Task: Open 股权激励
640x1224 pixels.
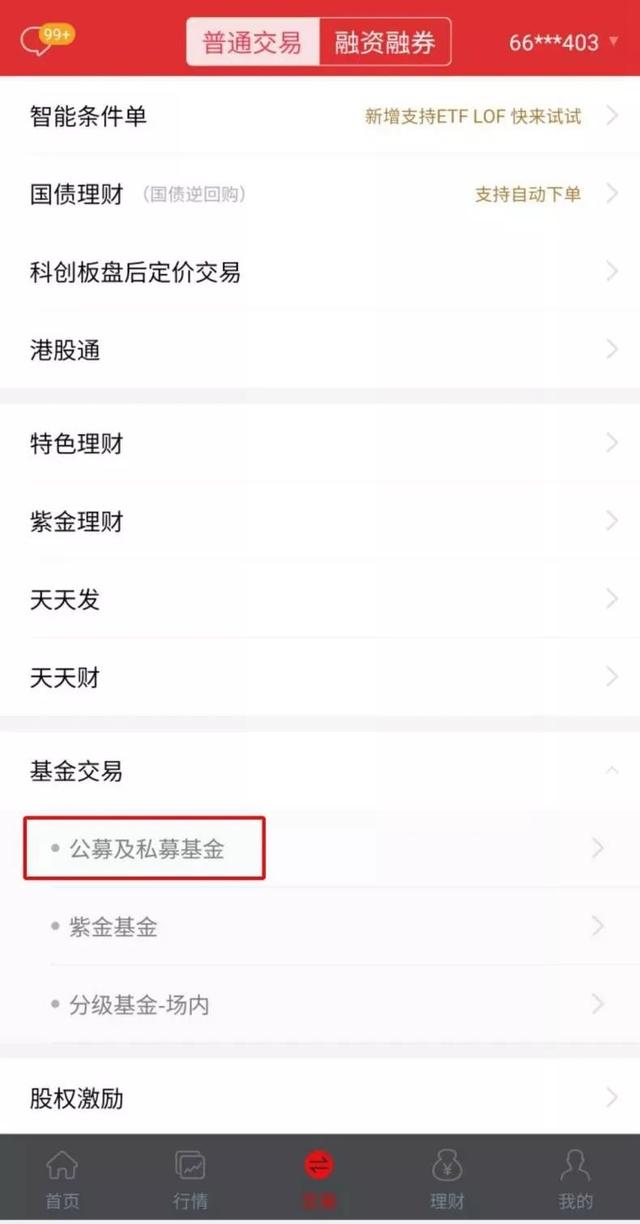Action: [320, 1098]
